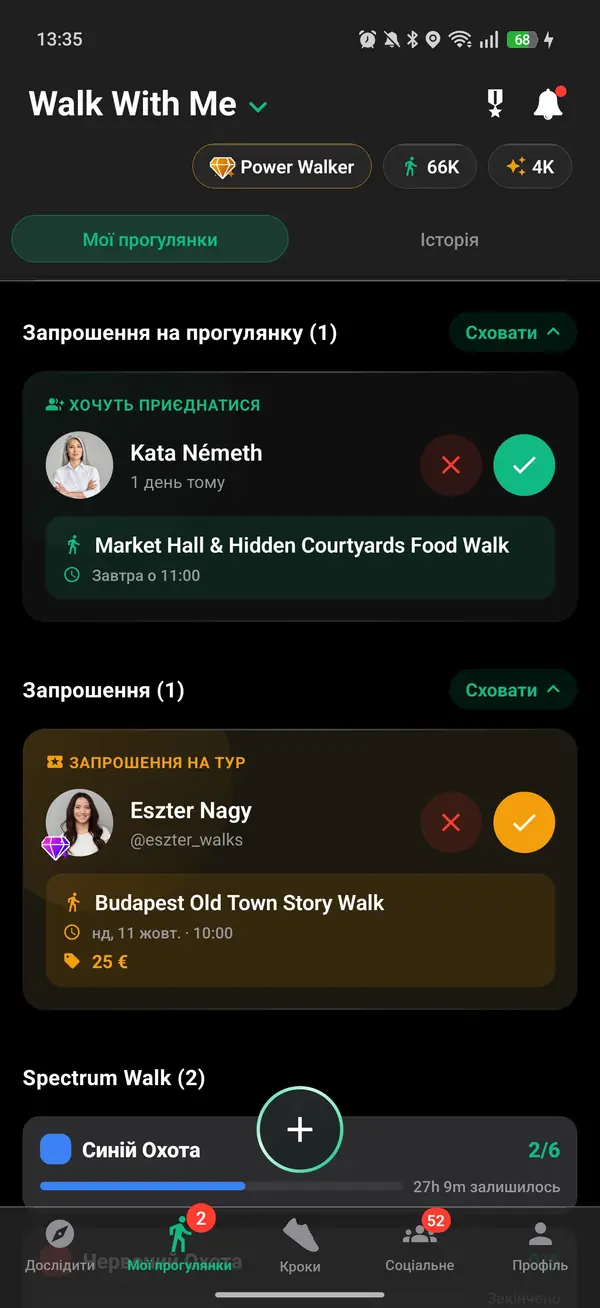Select the Мої прогулянки top tab
Image resolution: width=600 pixels, height=1308 pixels.
[150, 240]
